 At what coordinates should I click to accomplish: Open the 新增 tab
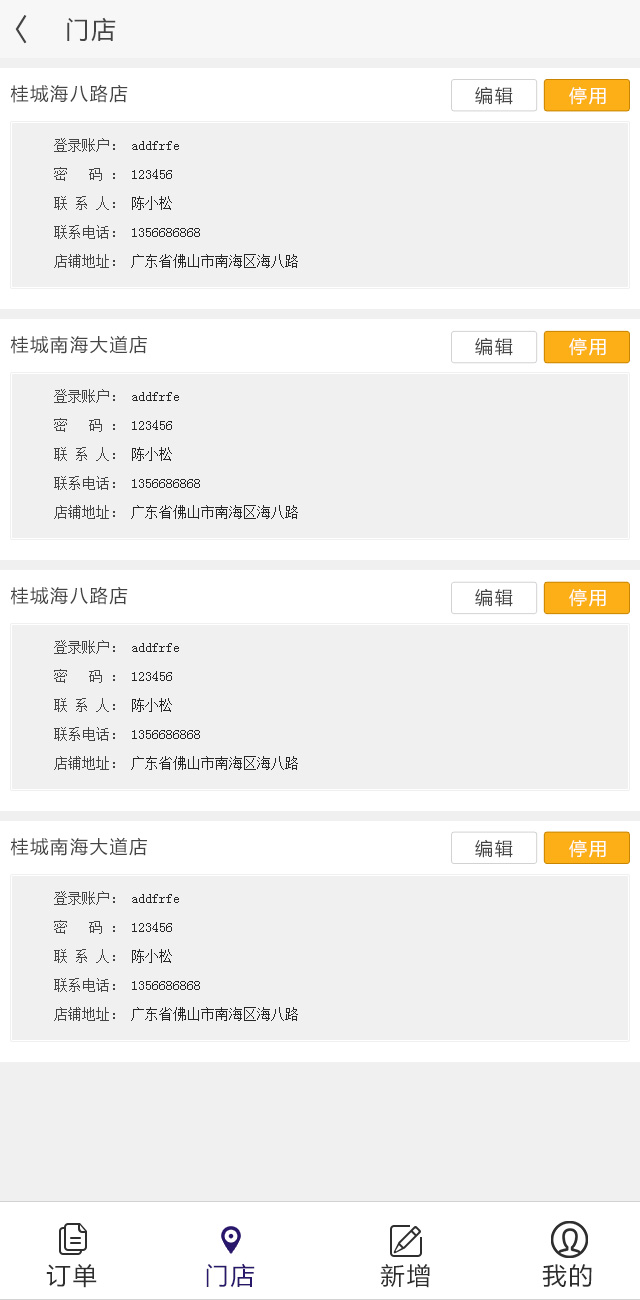(x=405, y=1254)
